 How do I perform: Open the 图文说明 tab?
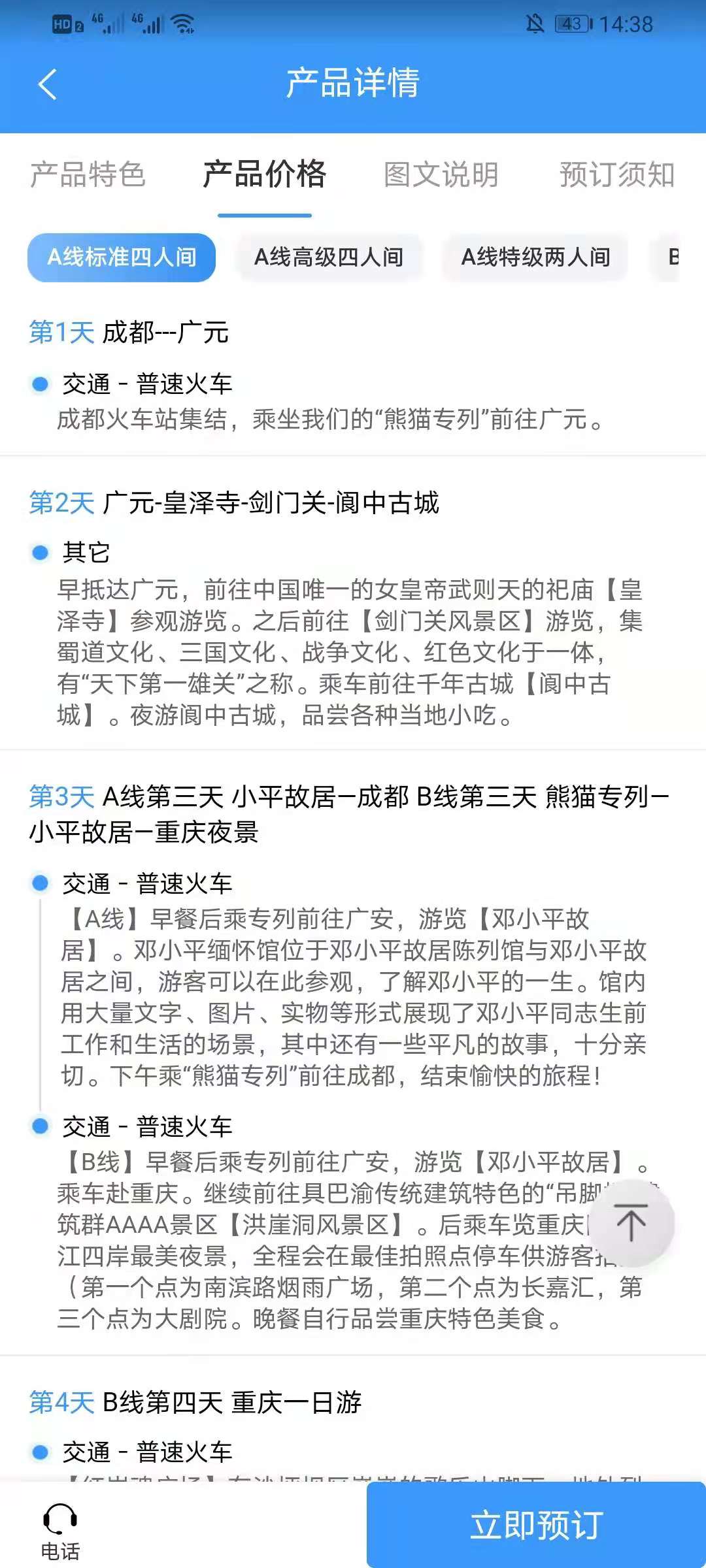441,174
